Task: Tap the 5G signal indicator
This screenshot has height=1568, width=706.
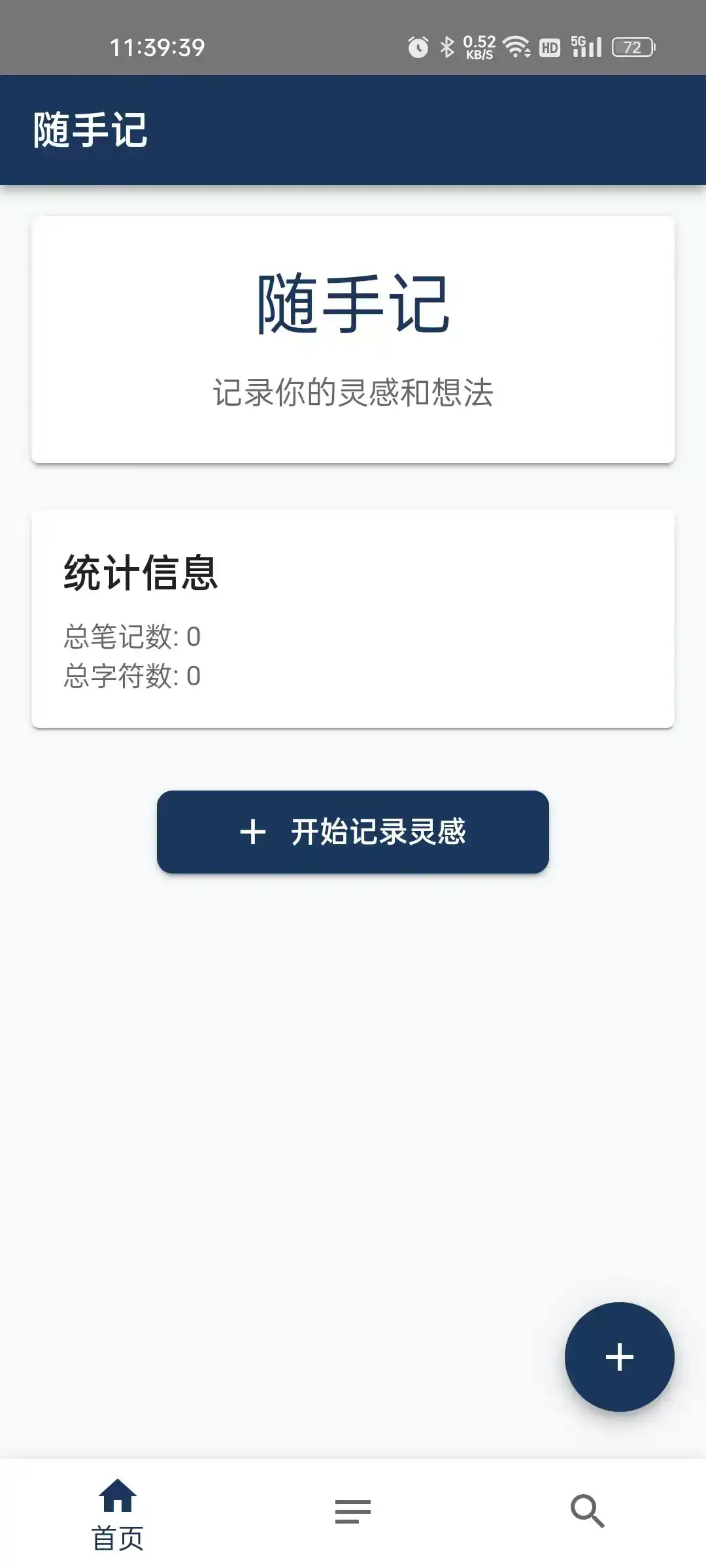Action: coord(587,46)
